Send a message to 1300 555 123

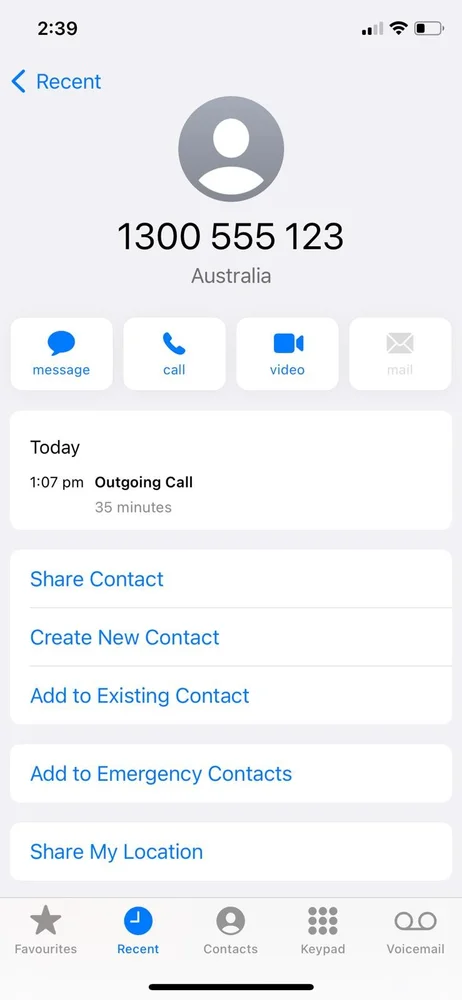61,354
